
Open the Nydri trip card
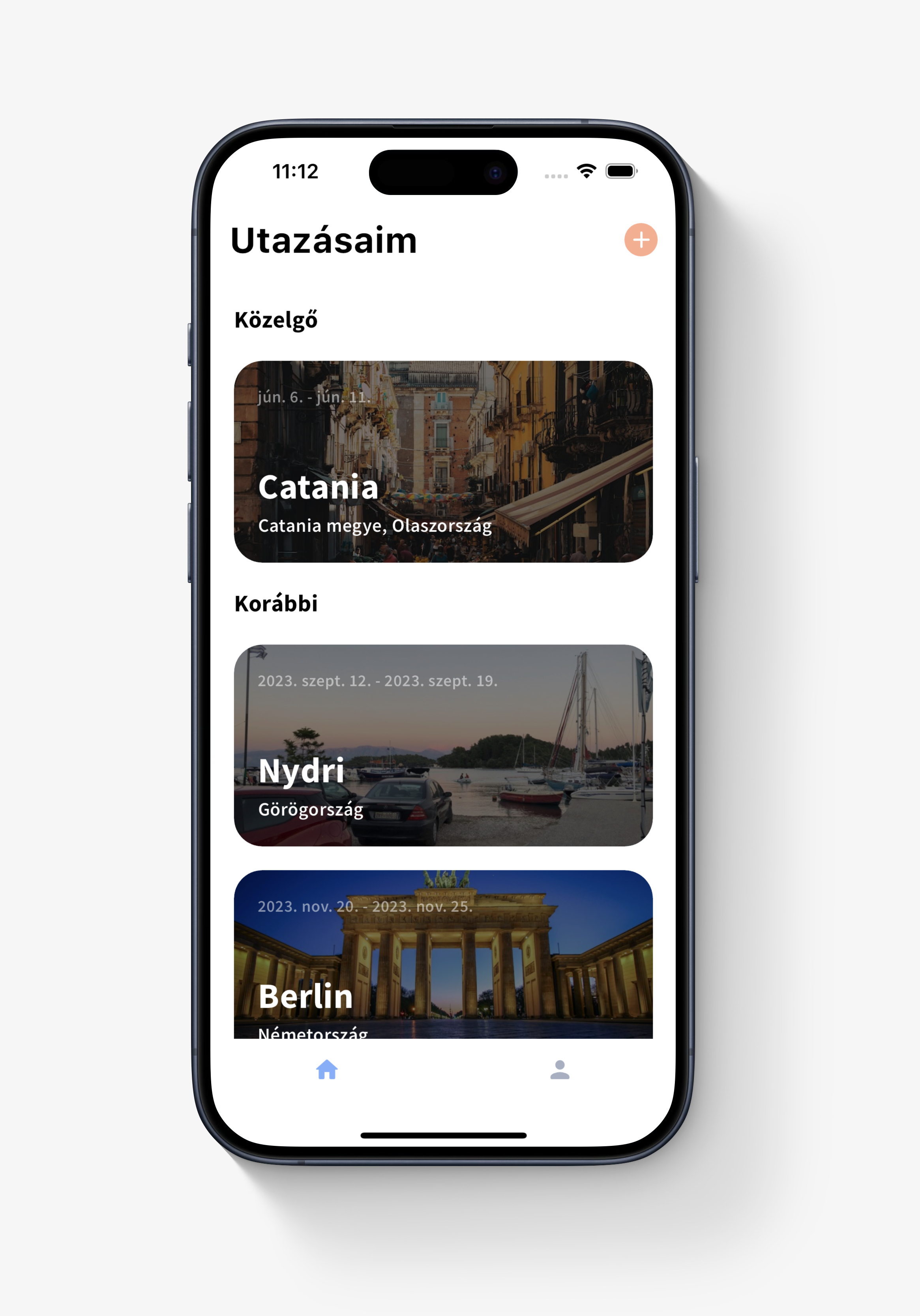442,744
